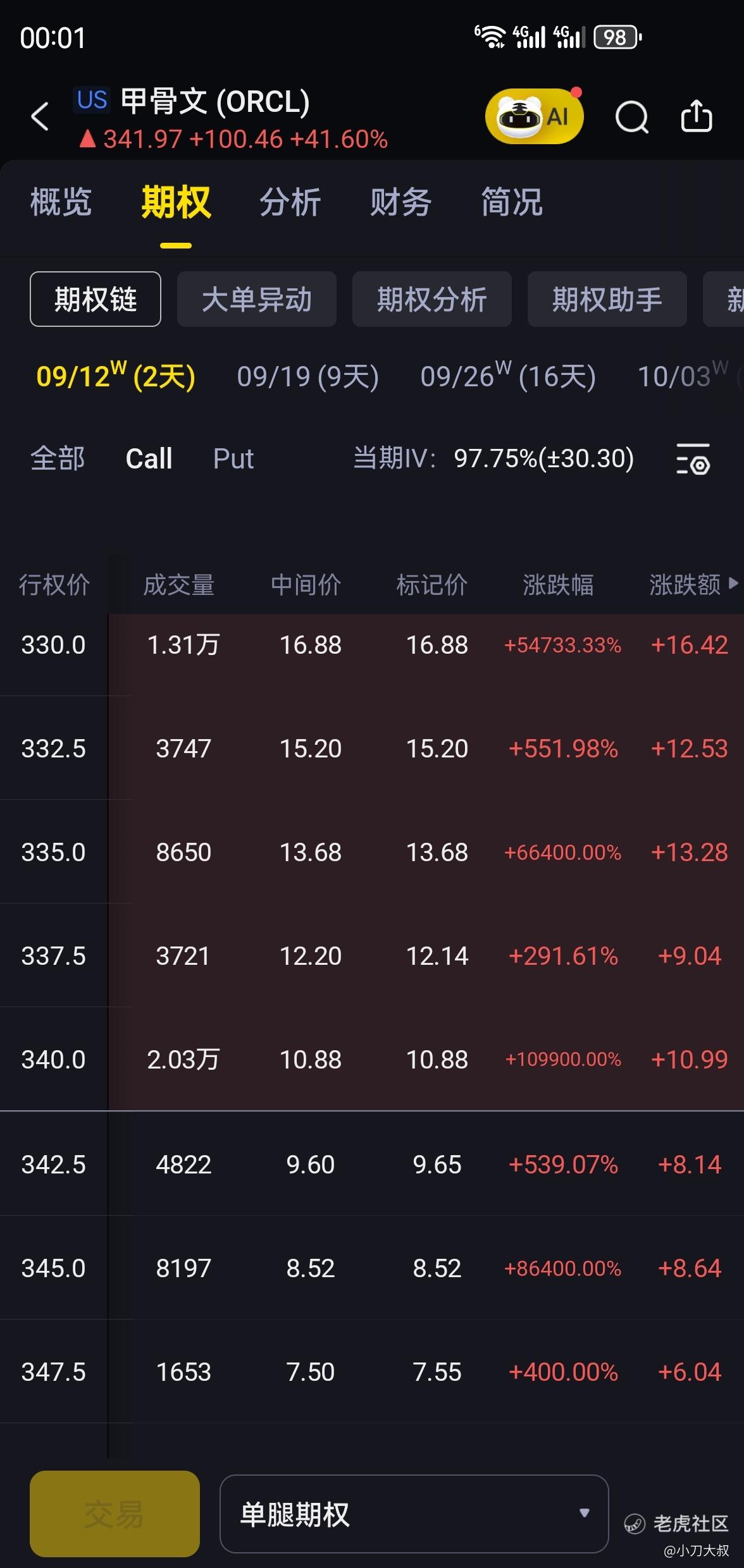Choose the 09/19 (9天) expiry date
Viewport: 744px width, 1568px height.
(308, 377)
